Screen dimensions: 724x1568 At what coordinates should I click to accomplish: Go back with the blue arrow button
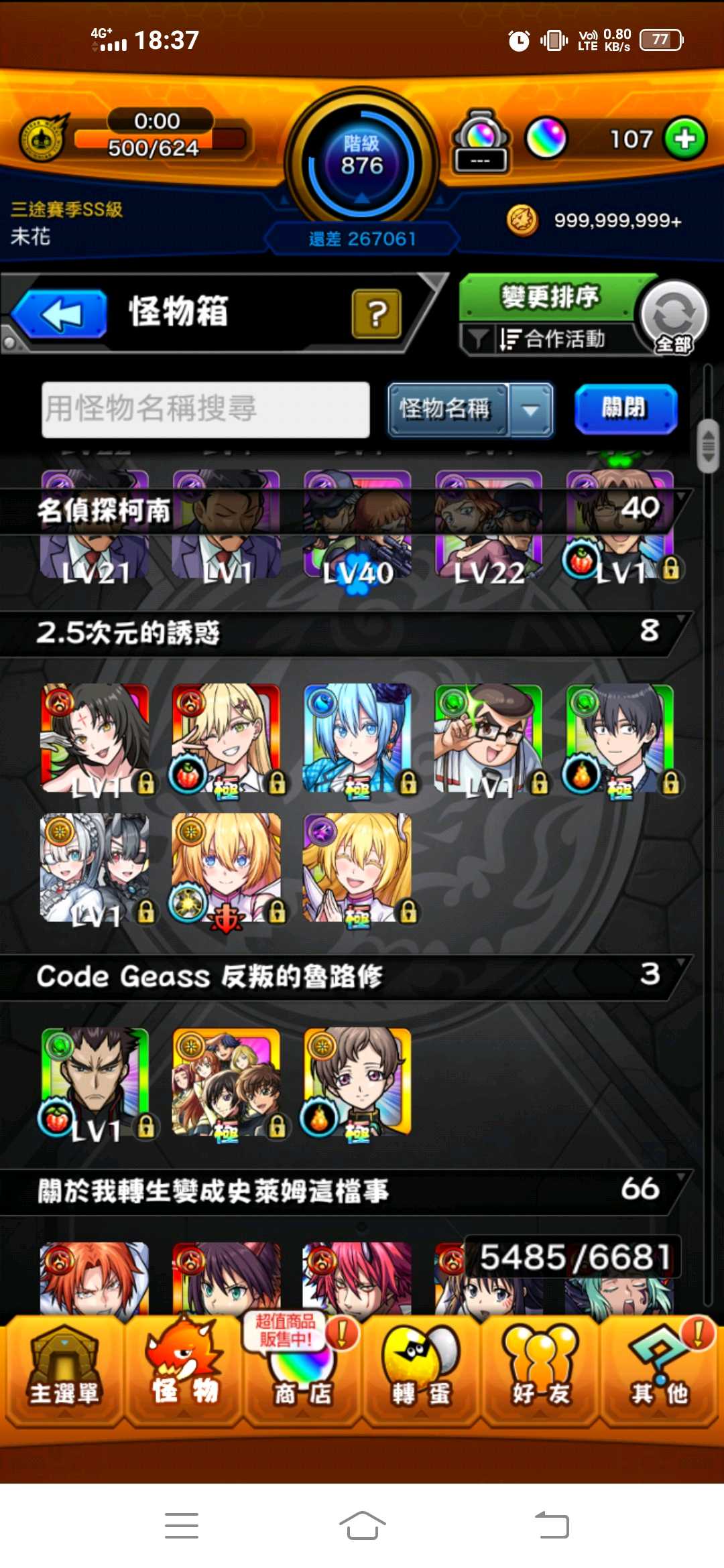coord(60,314)
